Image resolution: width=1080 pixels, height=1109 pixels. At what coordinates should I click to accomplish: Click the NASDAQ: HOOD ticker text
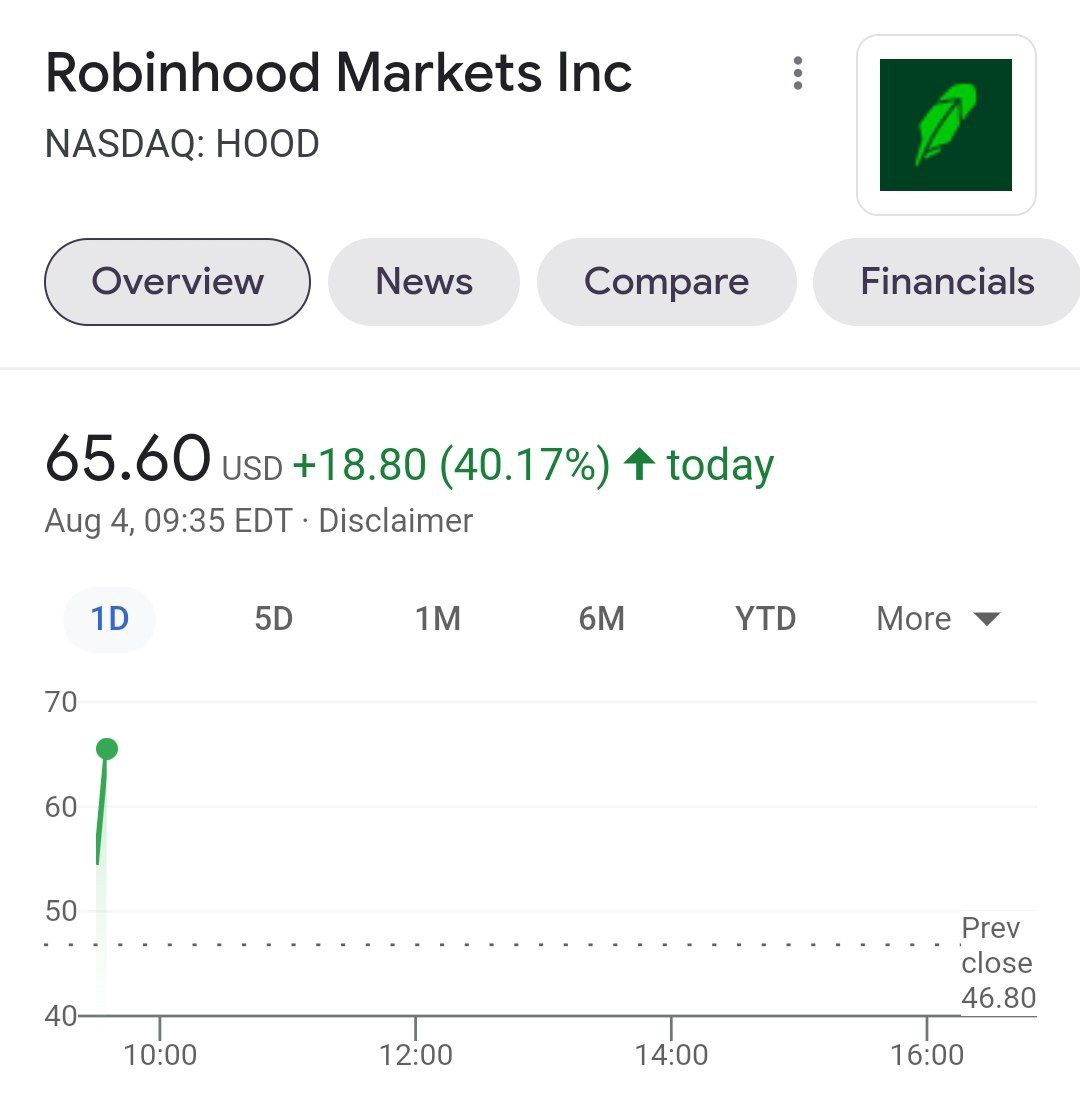(x=182, y=143)
